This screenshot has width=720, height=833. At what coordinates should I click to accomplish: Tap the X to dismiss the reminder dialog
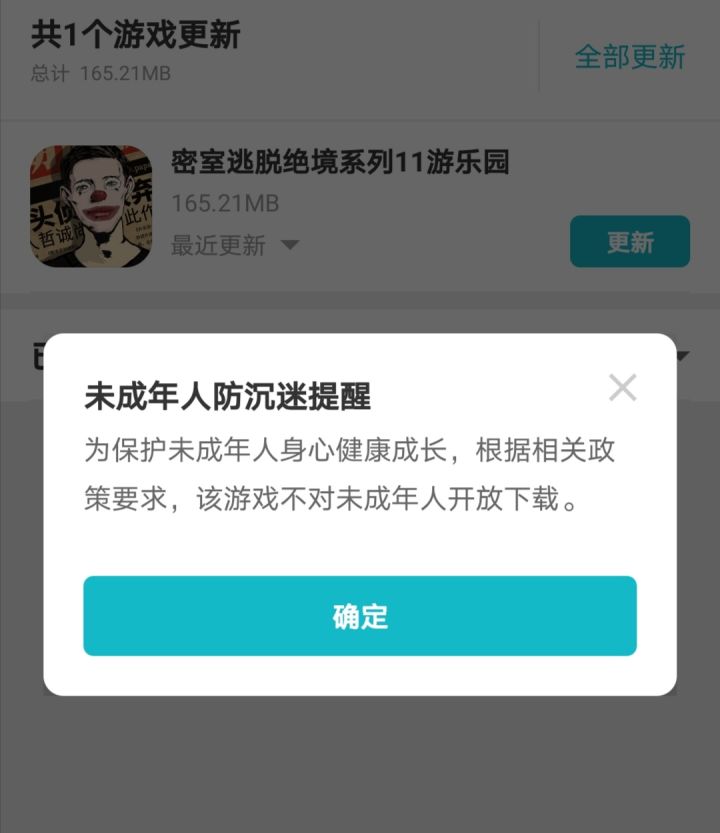pos(623,388)
